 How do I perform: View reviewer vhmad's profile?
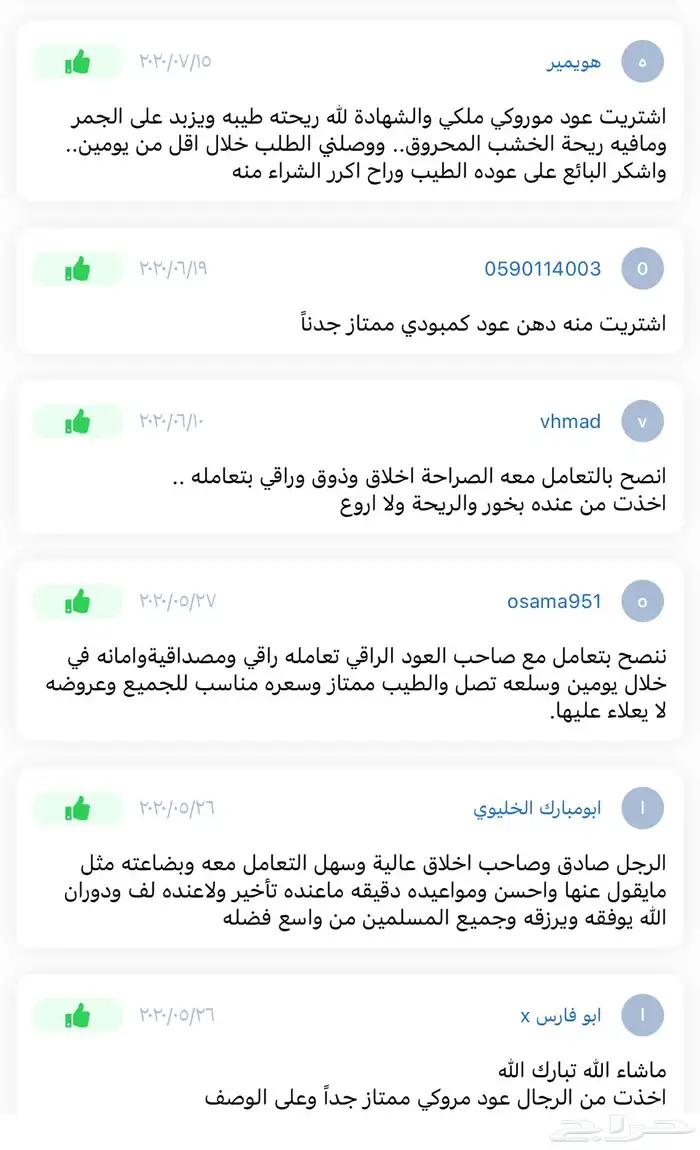570,421
